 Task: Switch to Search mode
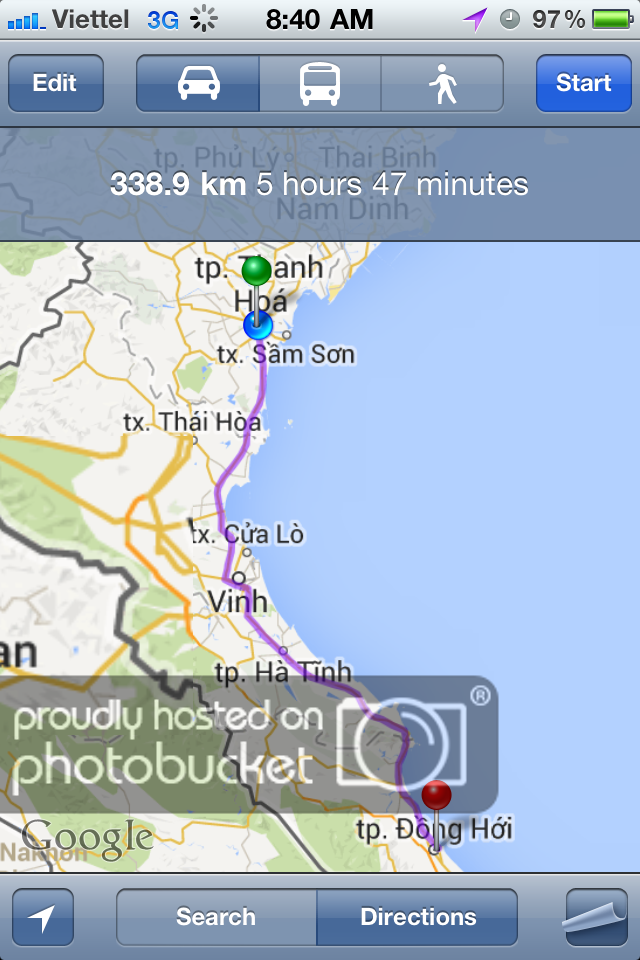pos(216,917)
